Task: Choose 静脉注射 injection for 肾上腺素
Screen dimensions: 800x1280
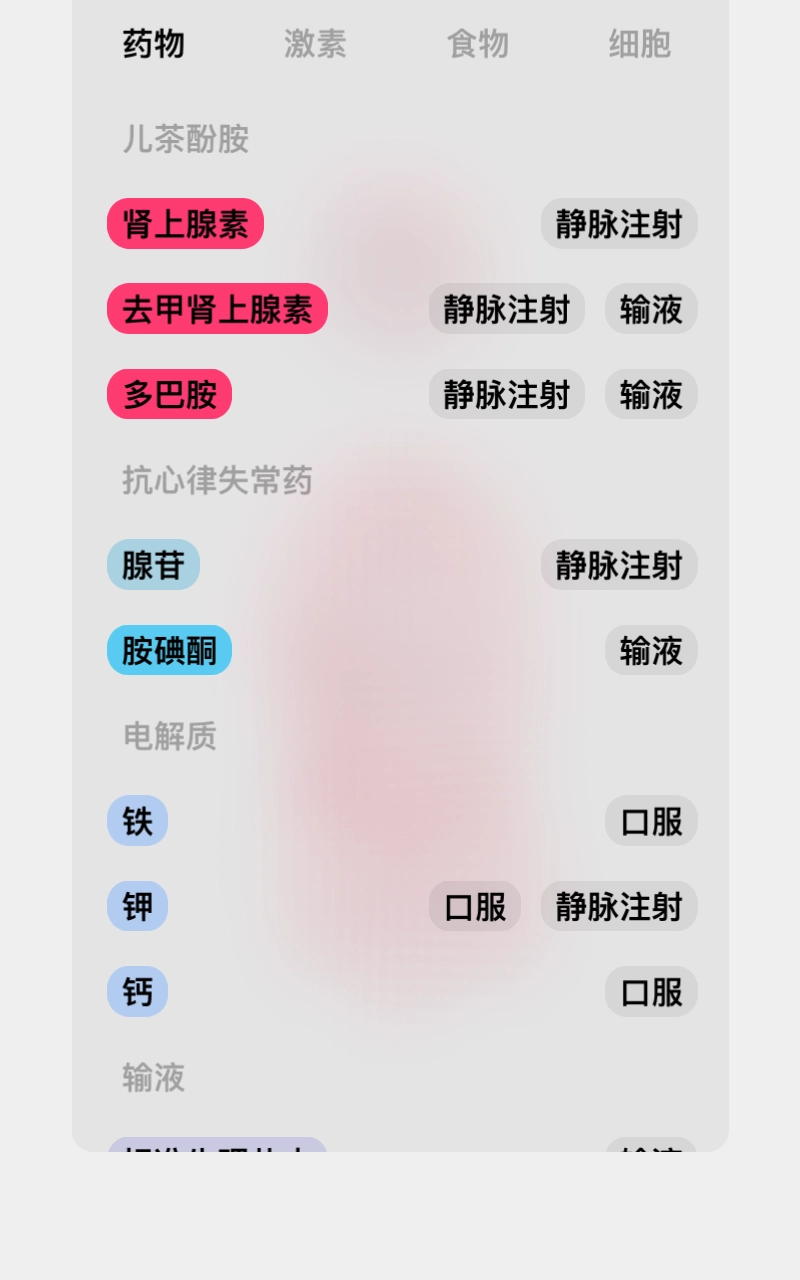Action: tap(618, 223)
